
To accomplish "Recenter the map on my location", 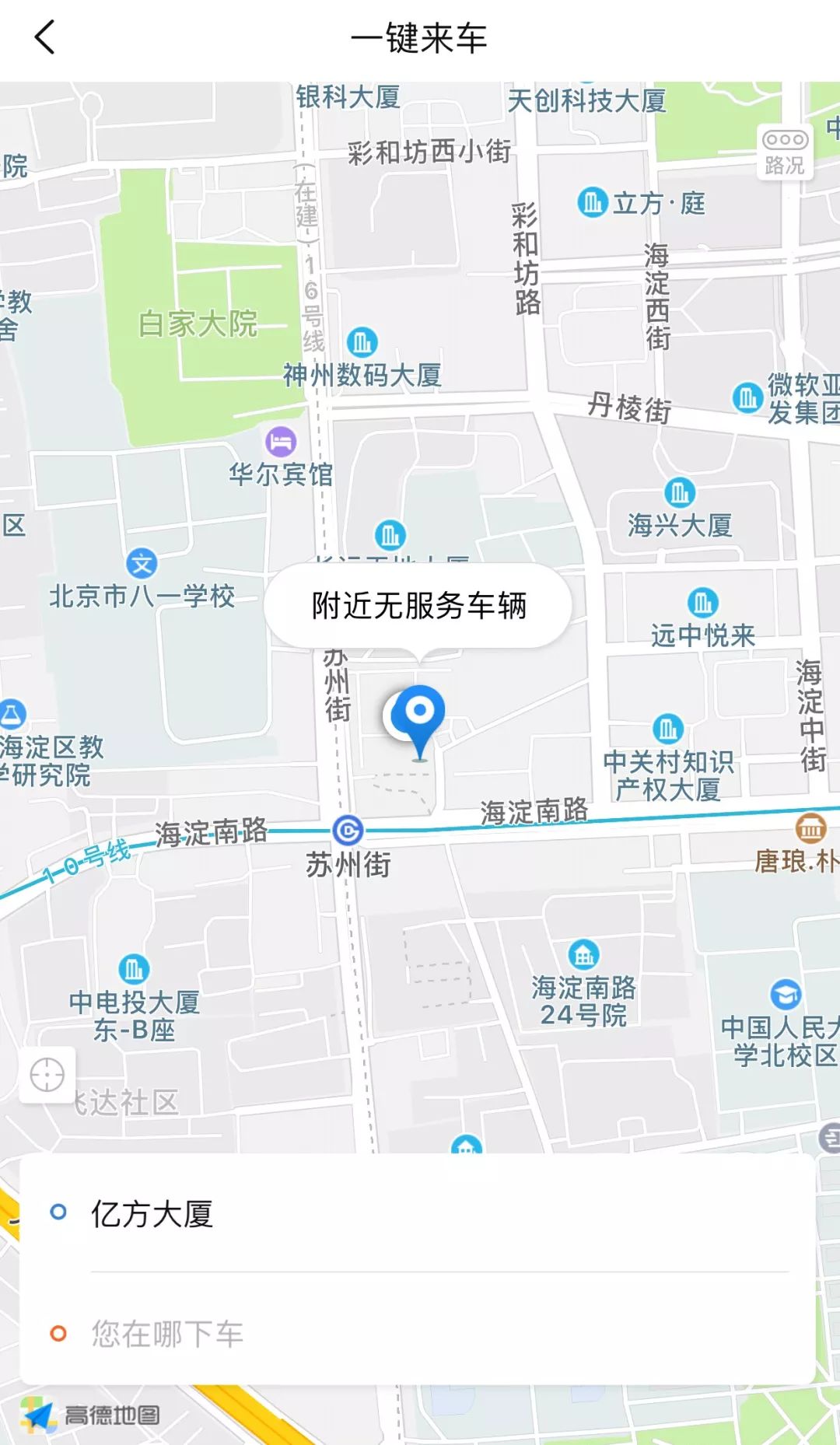I will tap(47, 1076).
